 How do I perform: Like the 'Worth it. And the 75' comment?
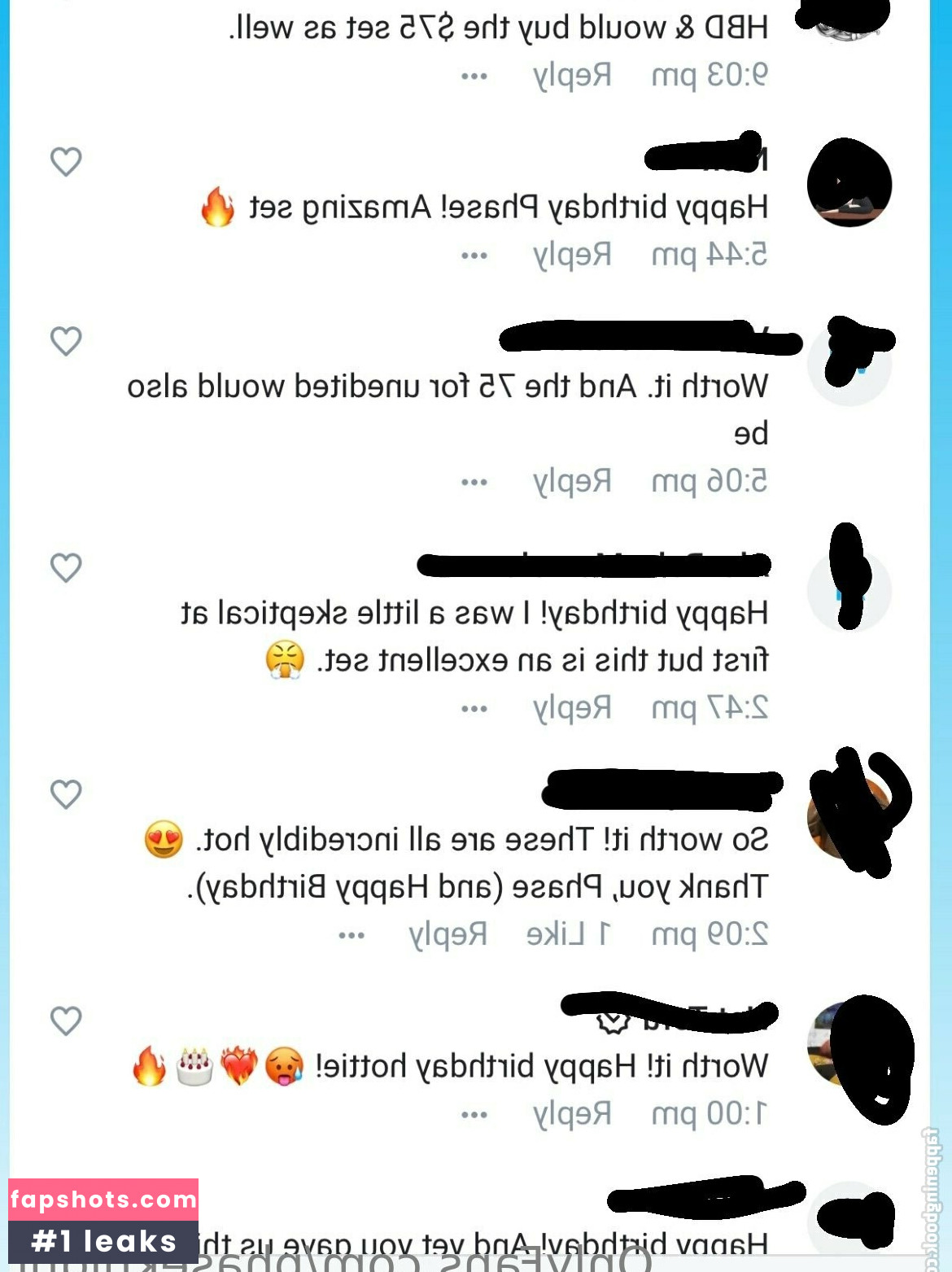click(x=66, y=341)
